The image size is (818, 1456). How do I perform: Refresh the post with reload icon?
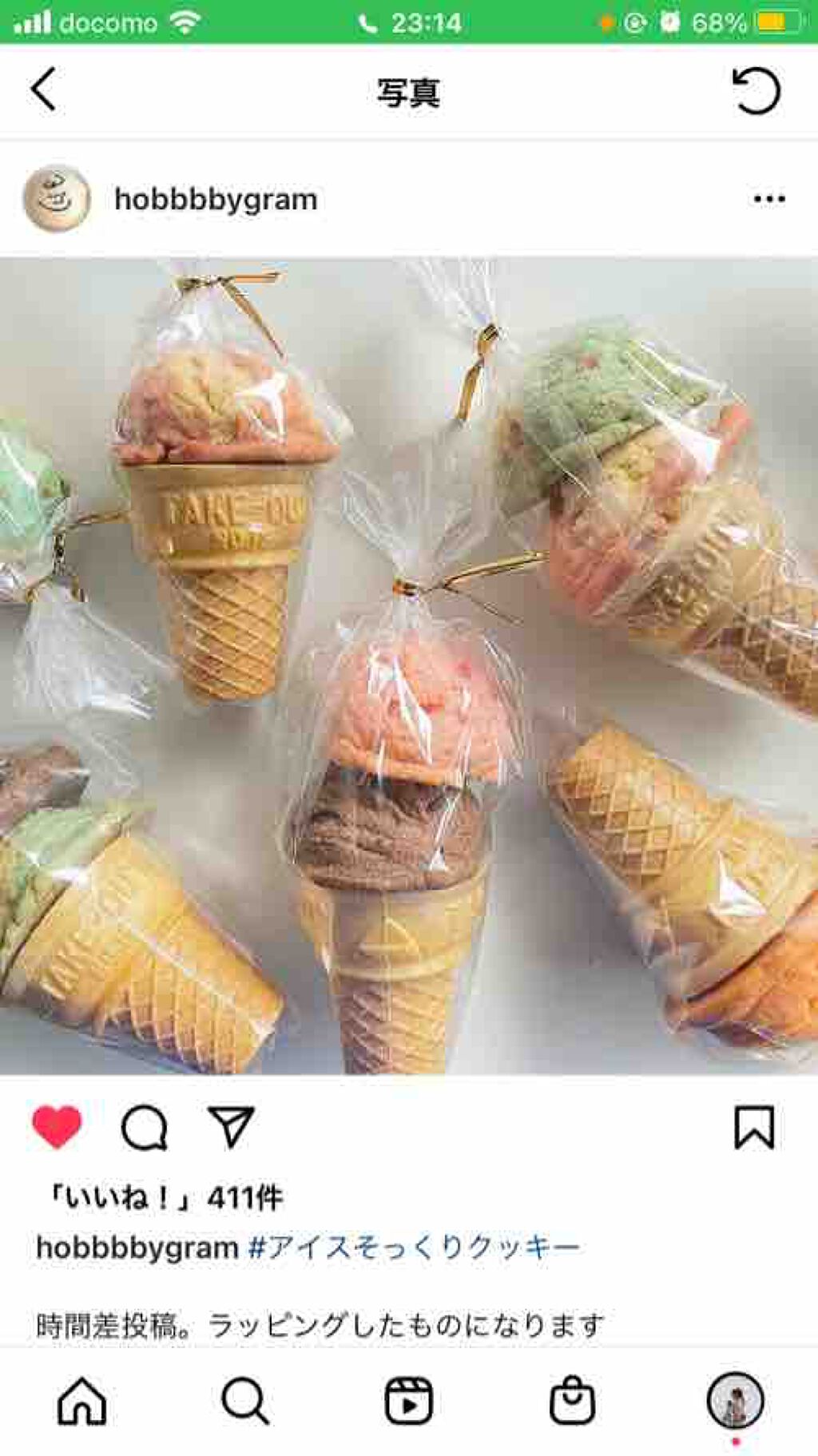click(755, 90)
